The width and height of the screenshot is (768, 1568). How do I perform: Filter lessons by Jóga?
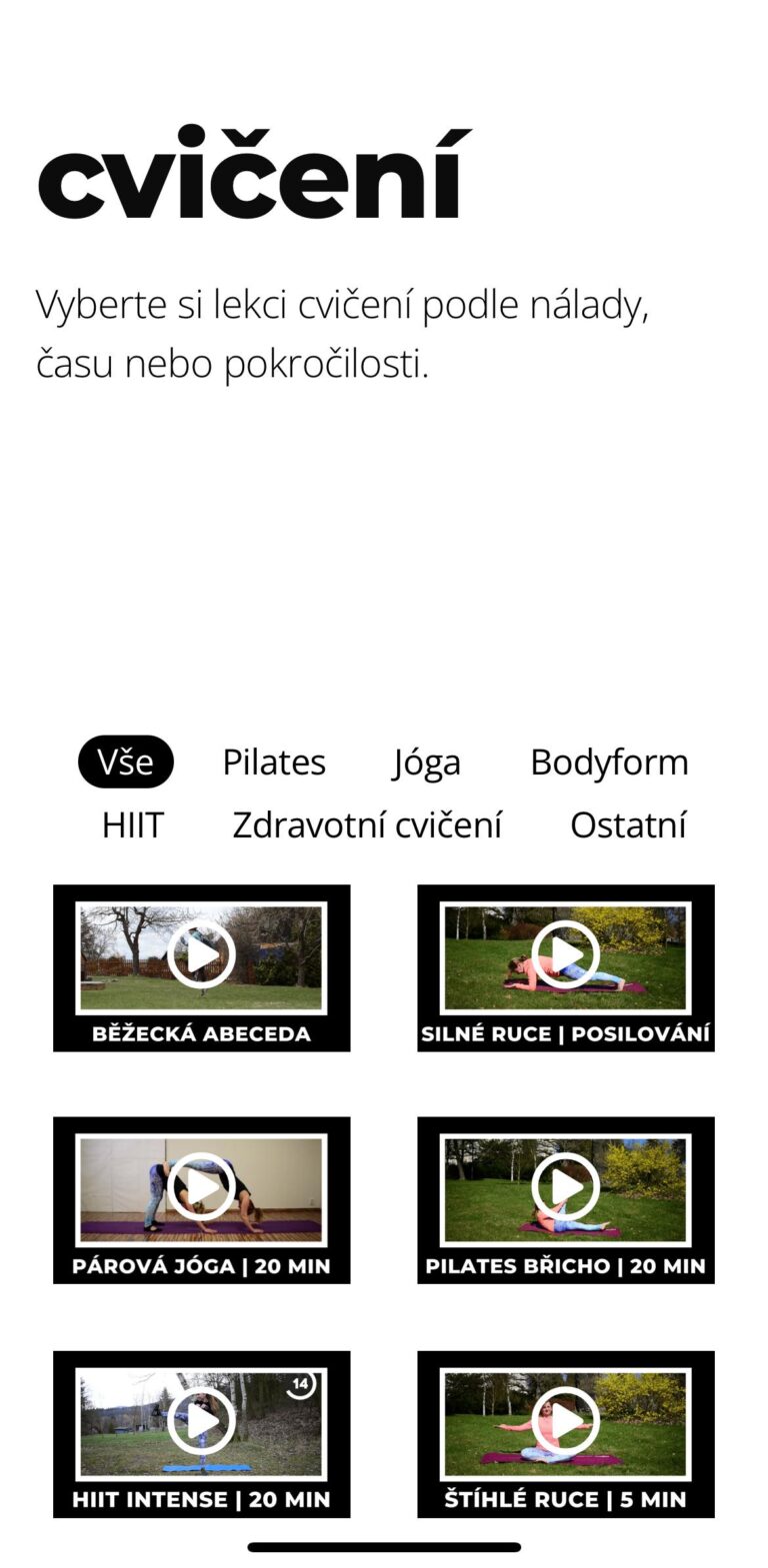pos(427,763)
